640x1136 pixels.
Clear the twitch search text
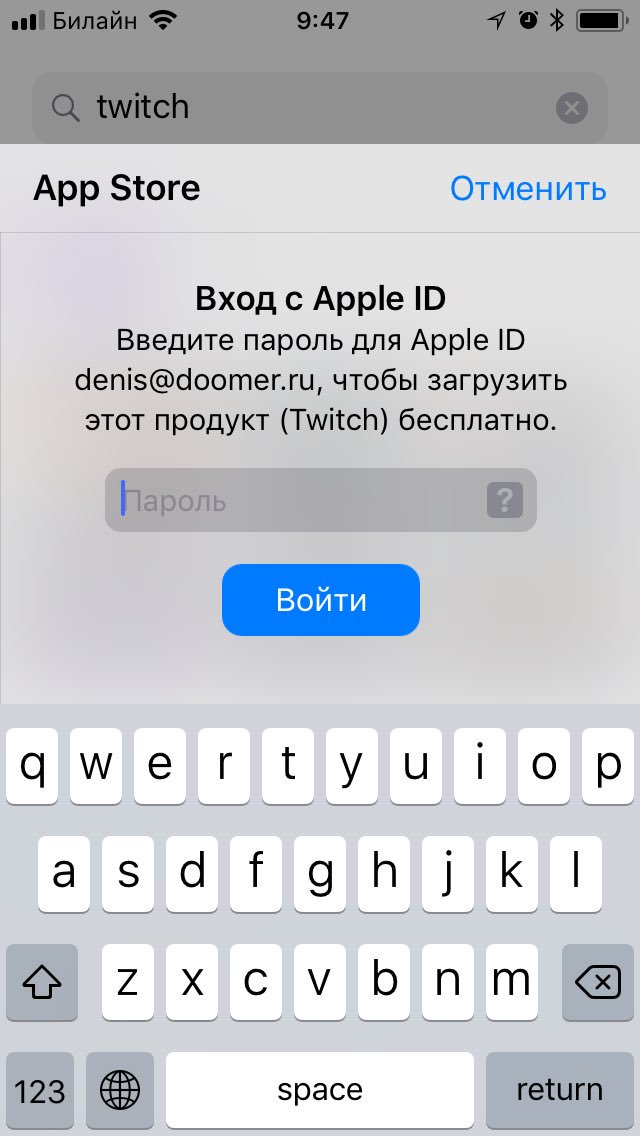[571, 107]
